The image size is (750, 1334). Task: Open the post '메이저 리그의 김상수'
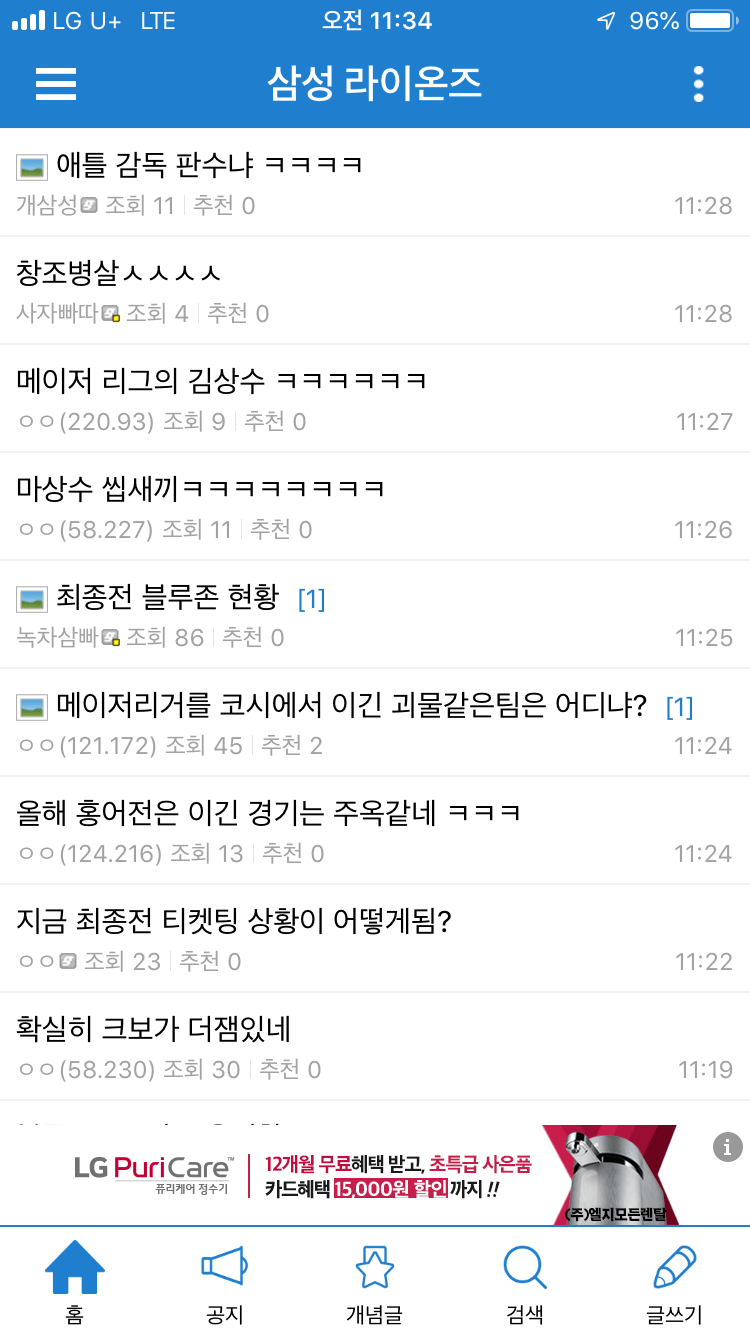[x=222, y=380]
